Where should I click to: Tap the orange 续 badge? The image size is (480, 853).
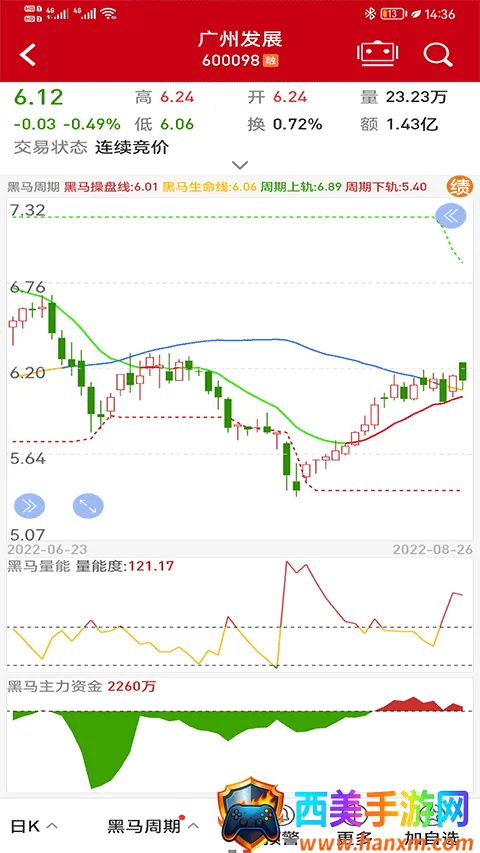pos(460,187)
